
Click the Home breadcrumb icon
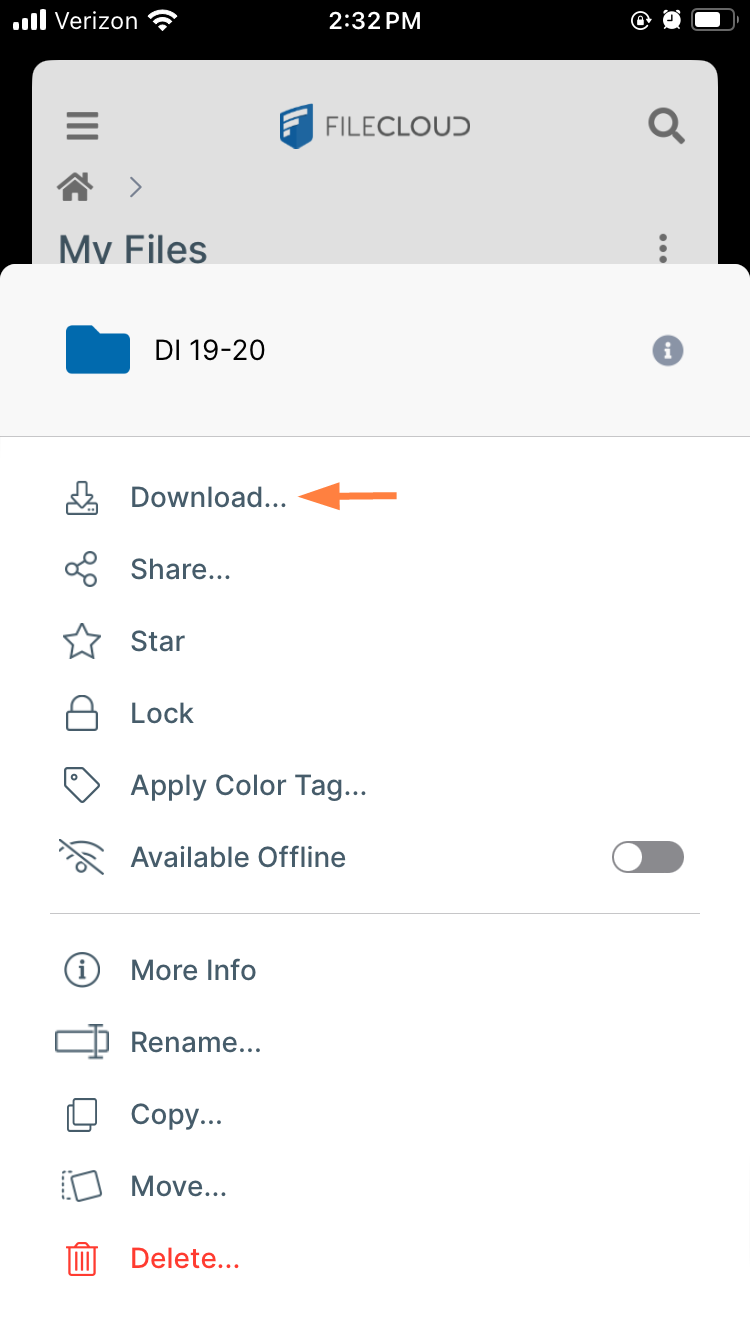pyautogui.click(x=75, y=188)
